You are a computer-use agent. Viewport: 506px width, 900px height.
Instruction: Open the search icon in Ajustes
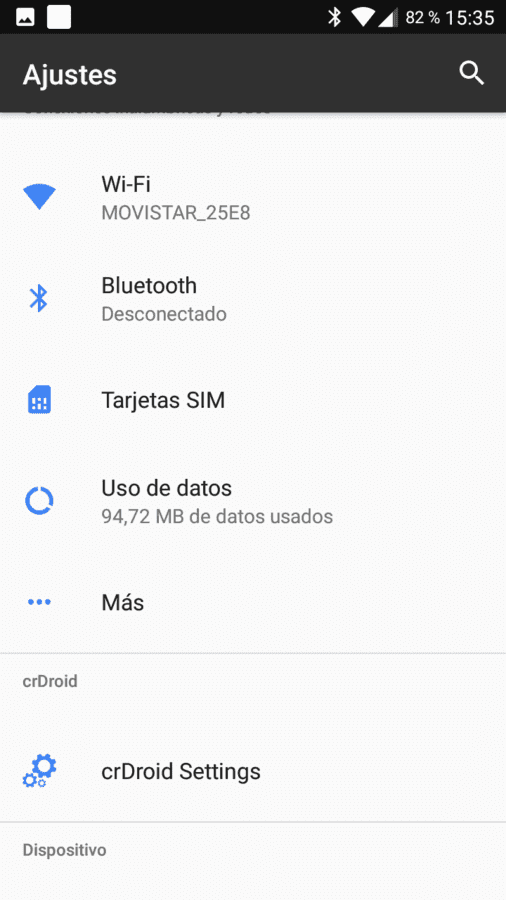(x=472, y=73)
